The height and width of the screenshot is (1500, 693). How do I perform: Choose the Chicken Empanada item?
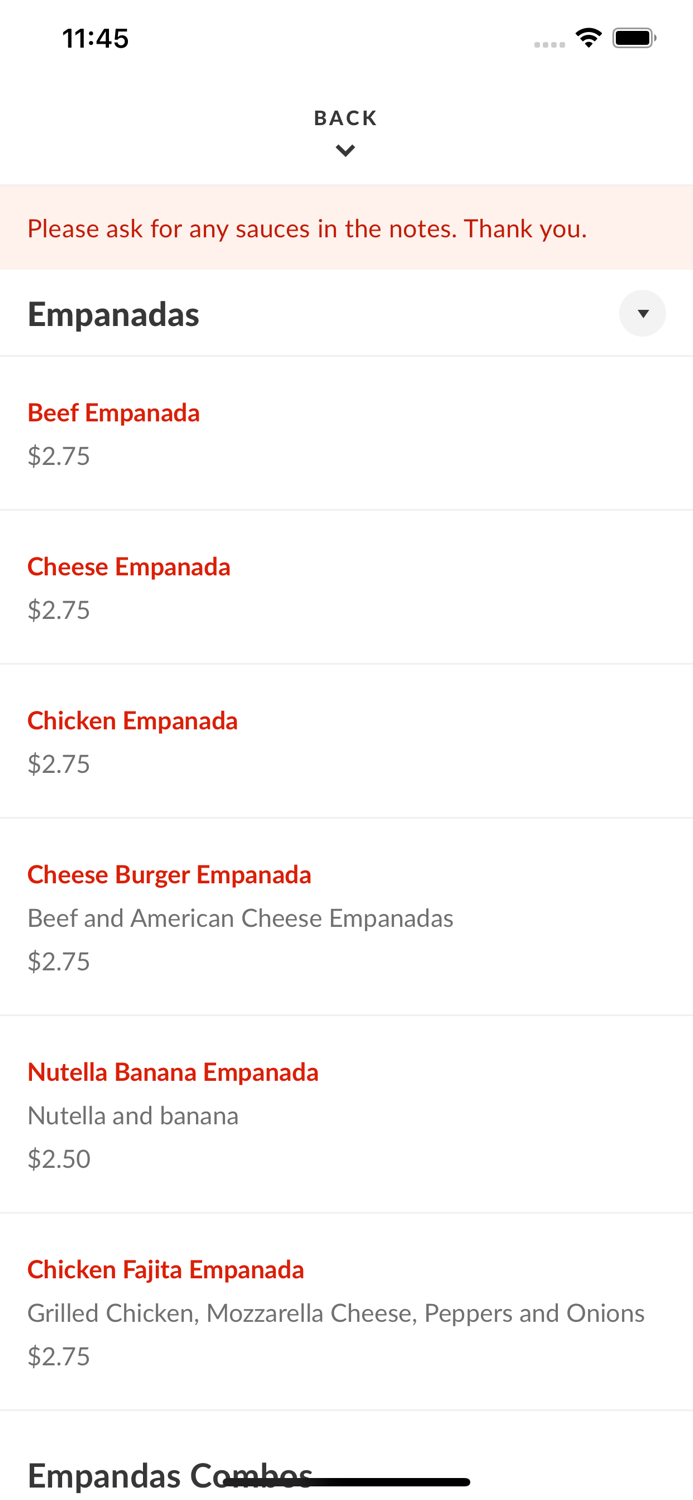pos(133,721)
